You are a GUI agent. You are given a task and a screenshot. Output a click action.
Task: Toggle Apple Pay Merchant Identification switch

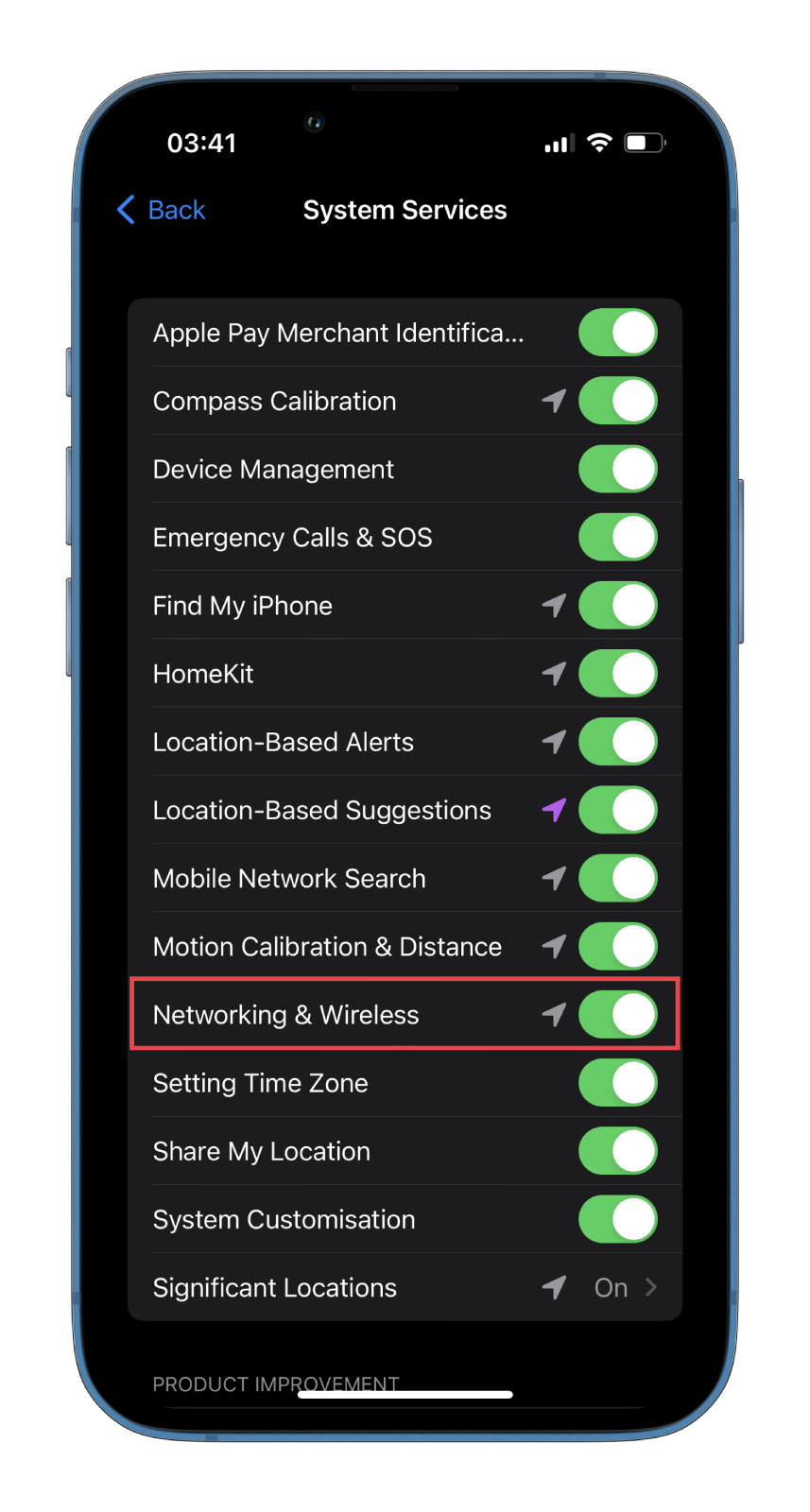618,333
